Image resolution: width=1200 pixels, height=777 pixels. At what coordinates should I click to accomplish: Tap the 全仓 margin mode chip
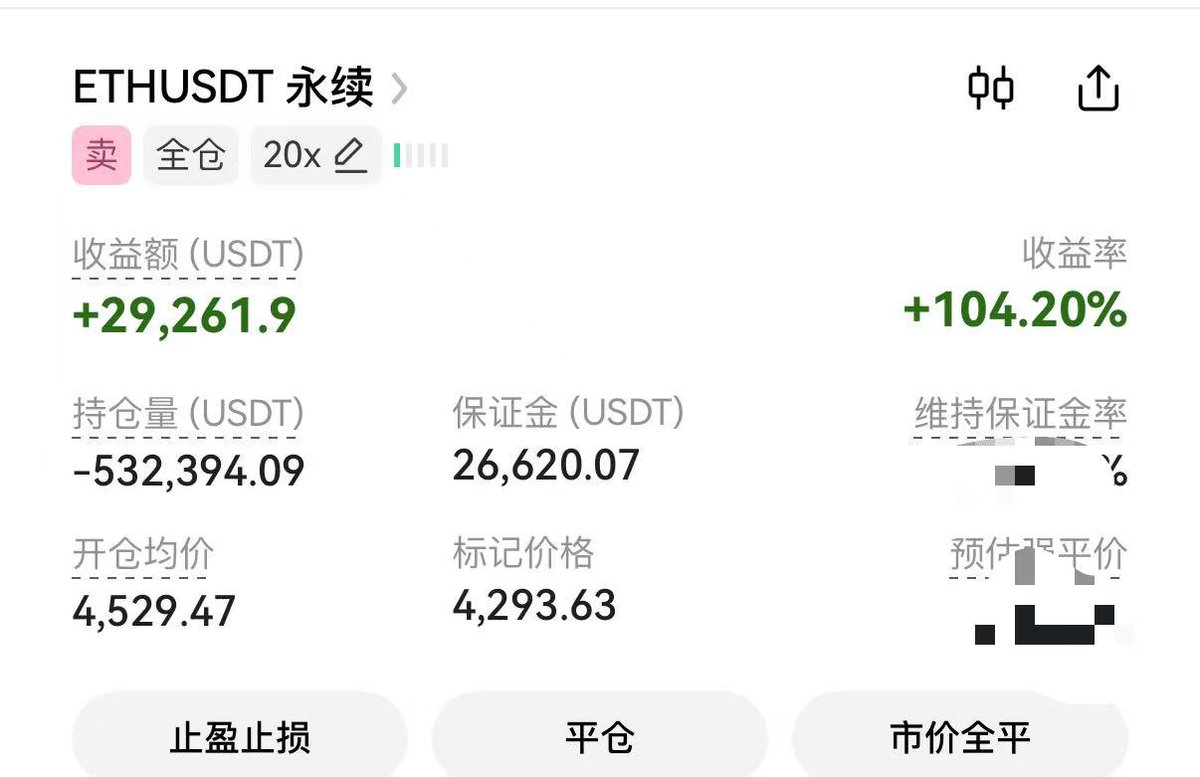coord(191,155)
